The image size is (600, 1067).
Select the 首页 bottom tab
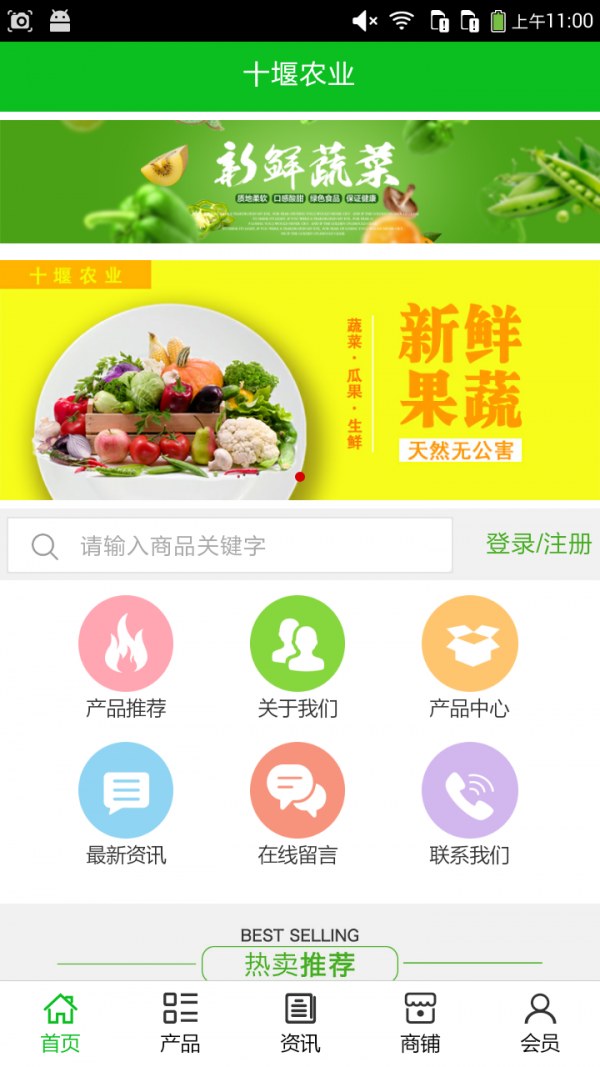click(60, 1023)
